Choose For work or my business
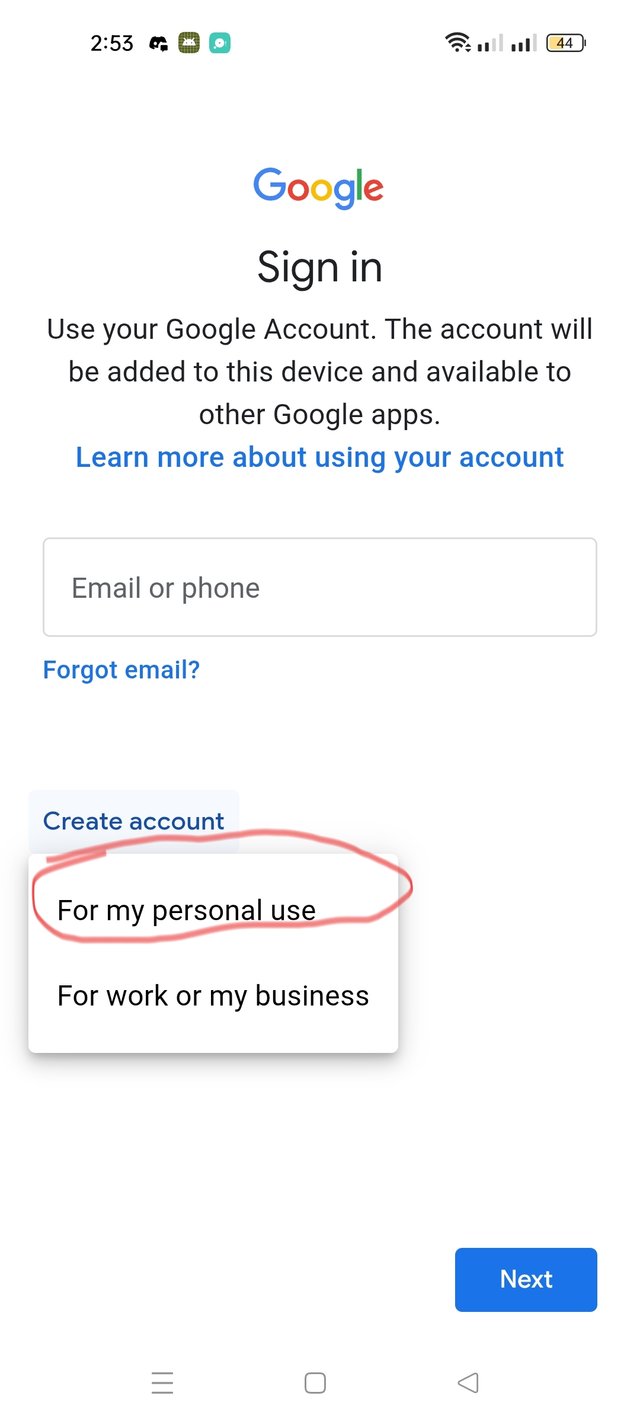Screen dimensions: 640x1422 point(213,996)
